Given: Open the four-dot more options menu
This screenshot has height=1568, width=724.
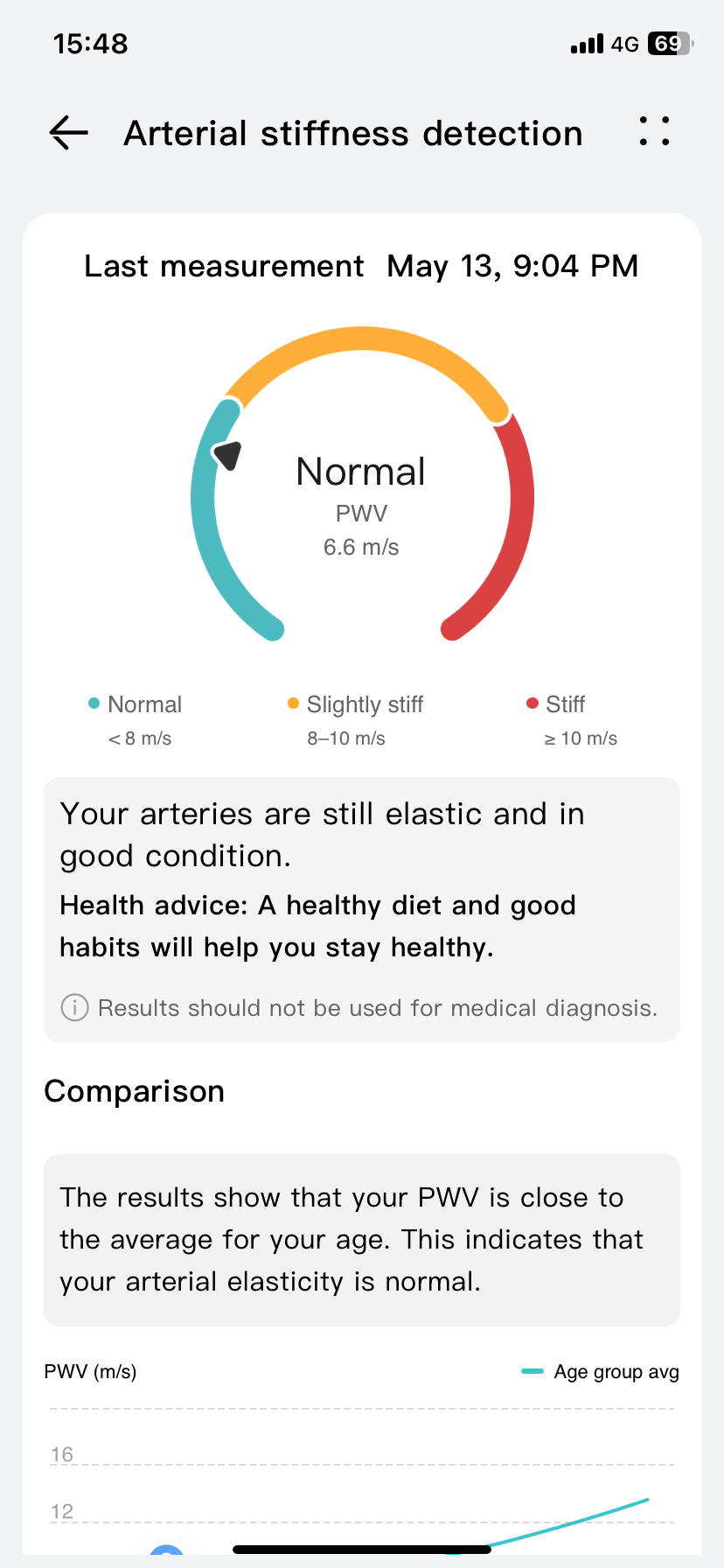Looking at the screenshot, I should pos(654,131).
